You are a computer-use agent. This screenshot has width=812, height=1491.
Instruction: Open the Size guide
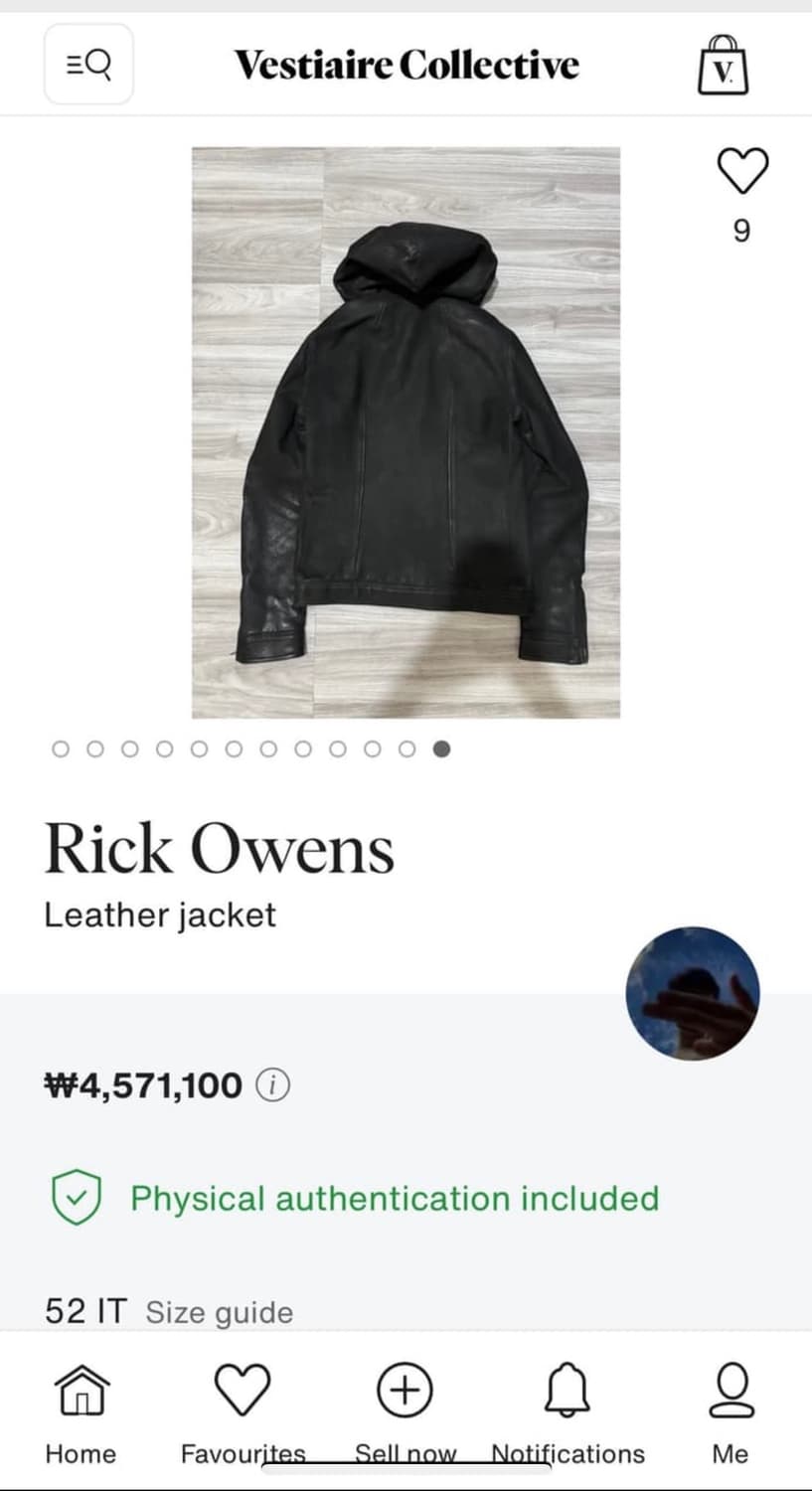click(220, 1311)
